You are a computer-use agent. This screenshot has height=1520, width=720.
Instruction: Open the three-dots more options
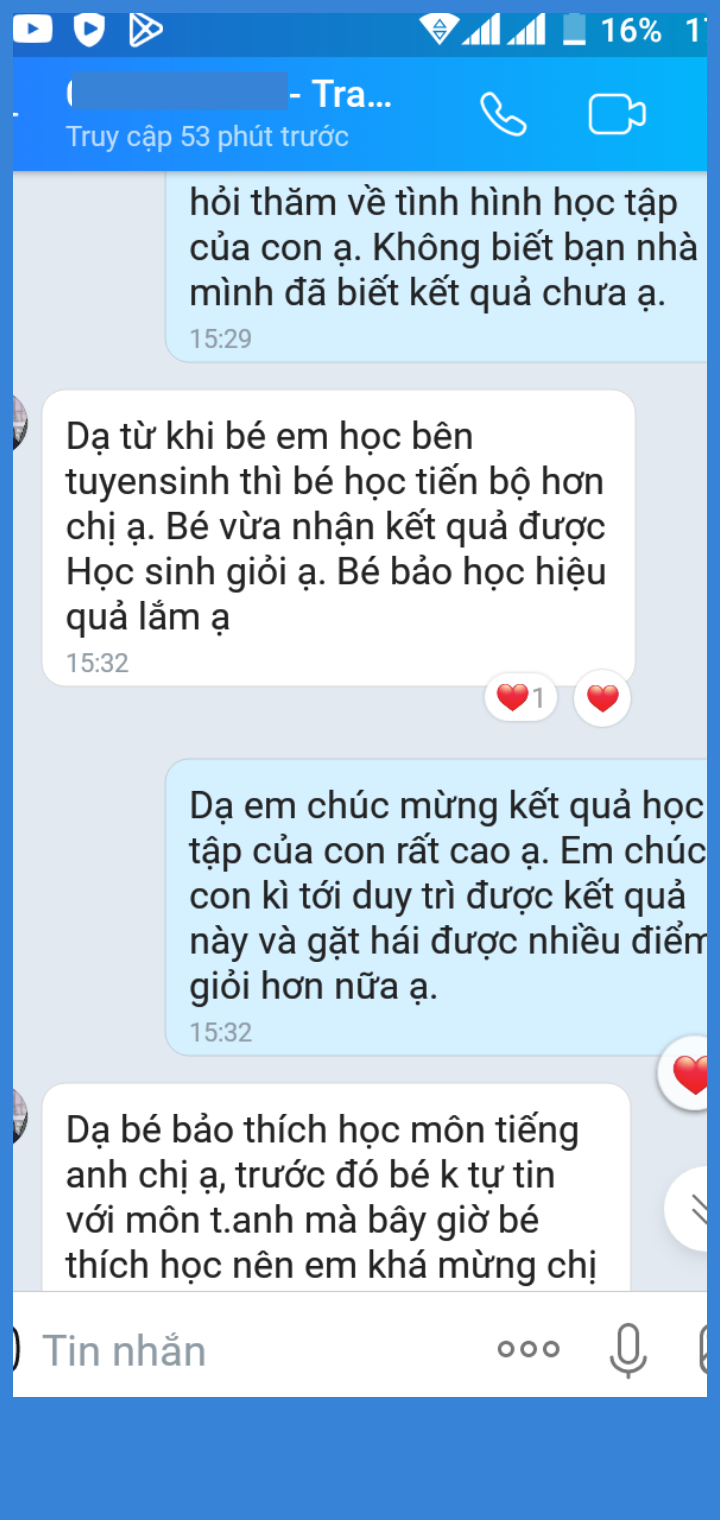pyautogui.click(x=528, y=1349)
